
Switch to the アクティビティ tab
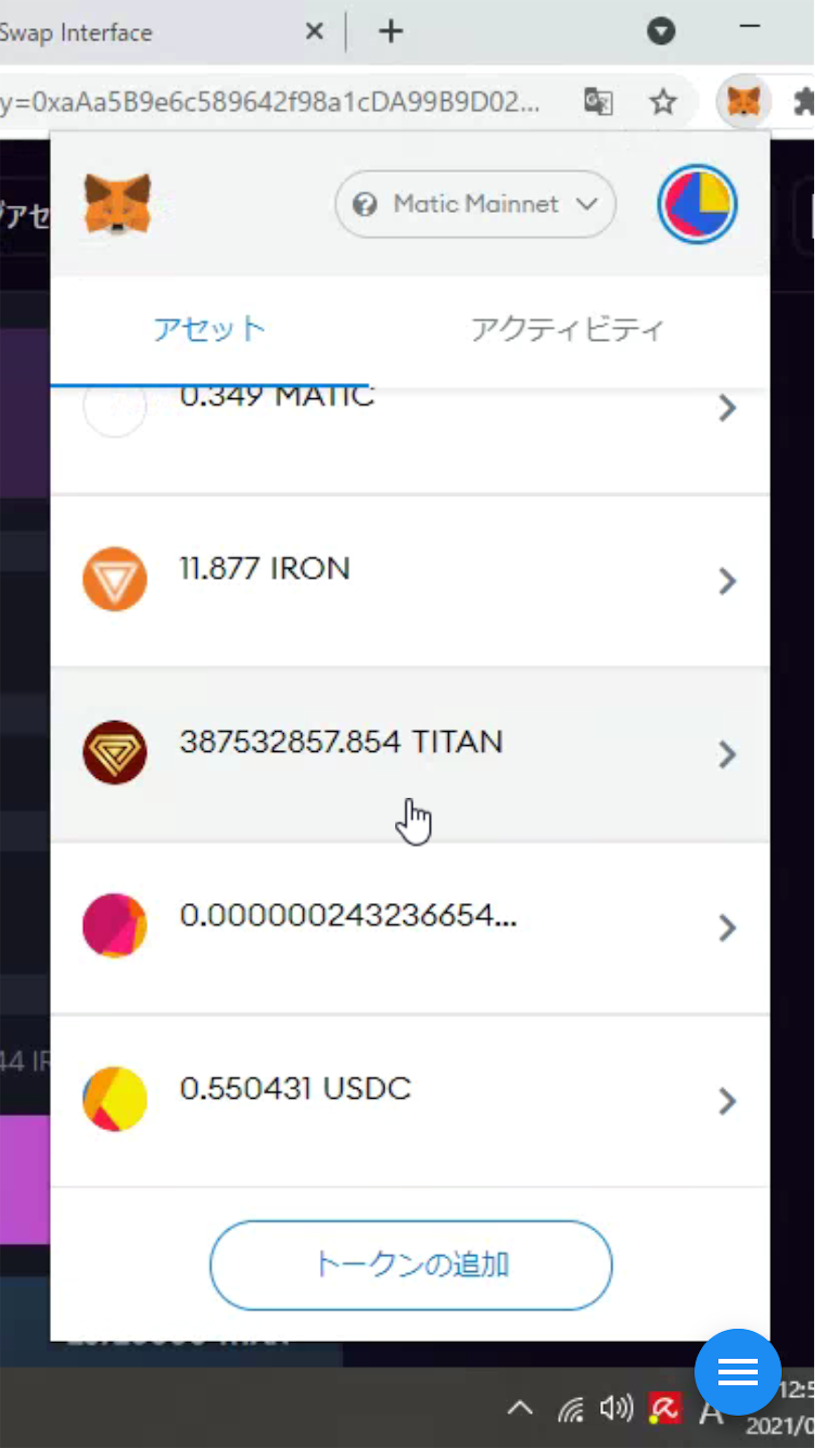pos(567,329)
